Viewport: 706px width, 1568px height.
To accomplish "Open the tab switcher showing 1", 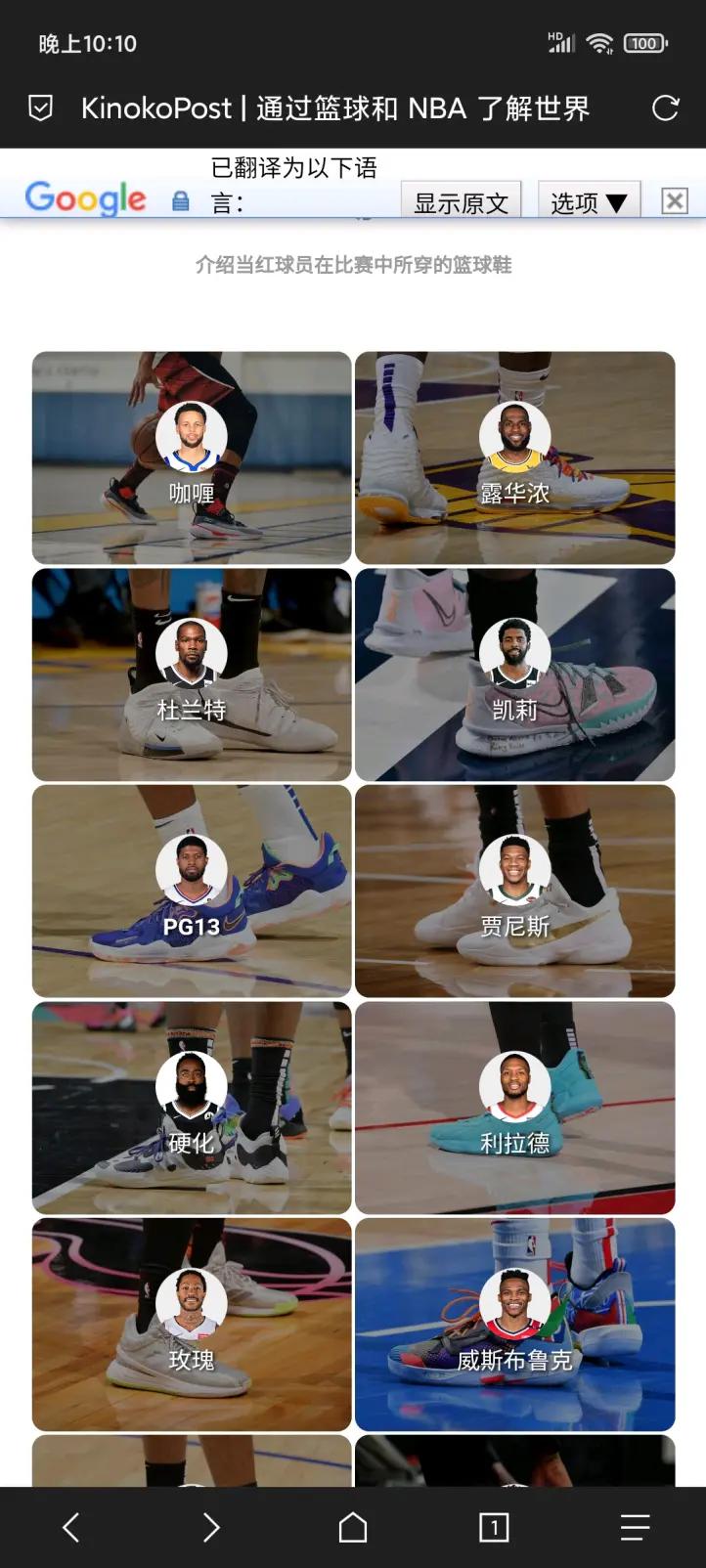I will point(494,1527).
